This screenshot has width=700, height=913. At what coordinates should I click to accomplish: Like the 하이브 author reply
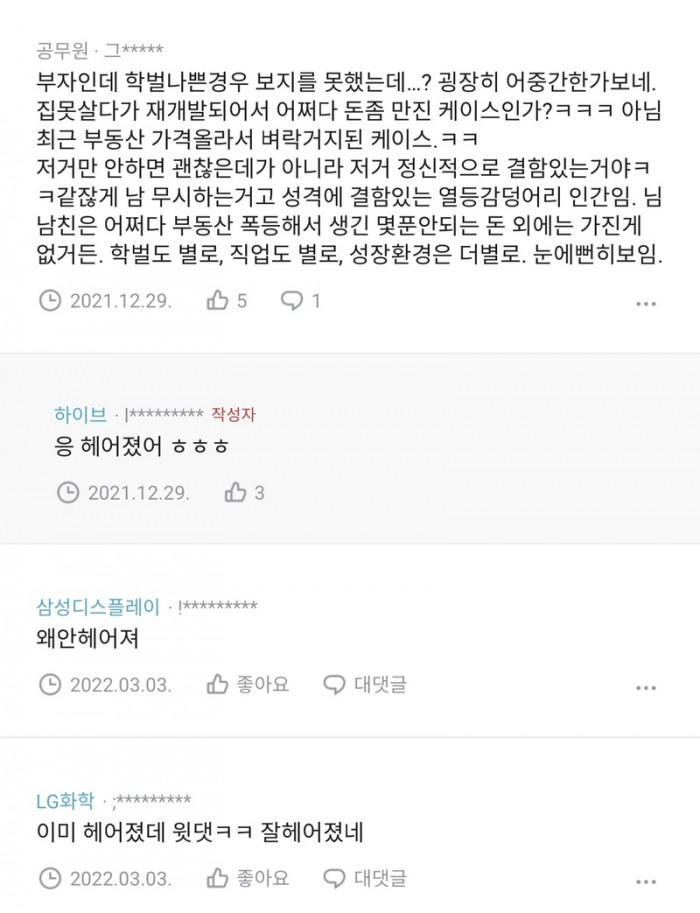(244, 492)
